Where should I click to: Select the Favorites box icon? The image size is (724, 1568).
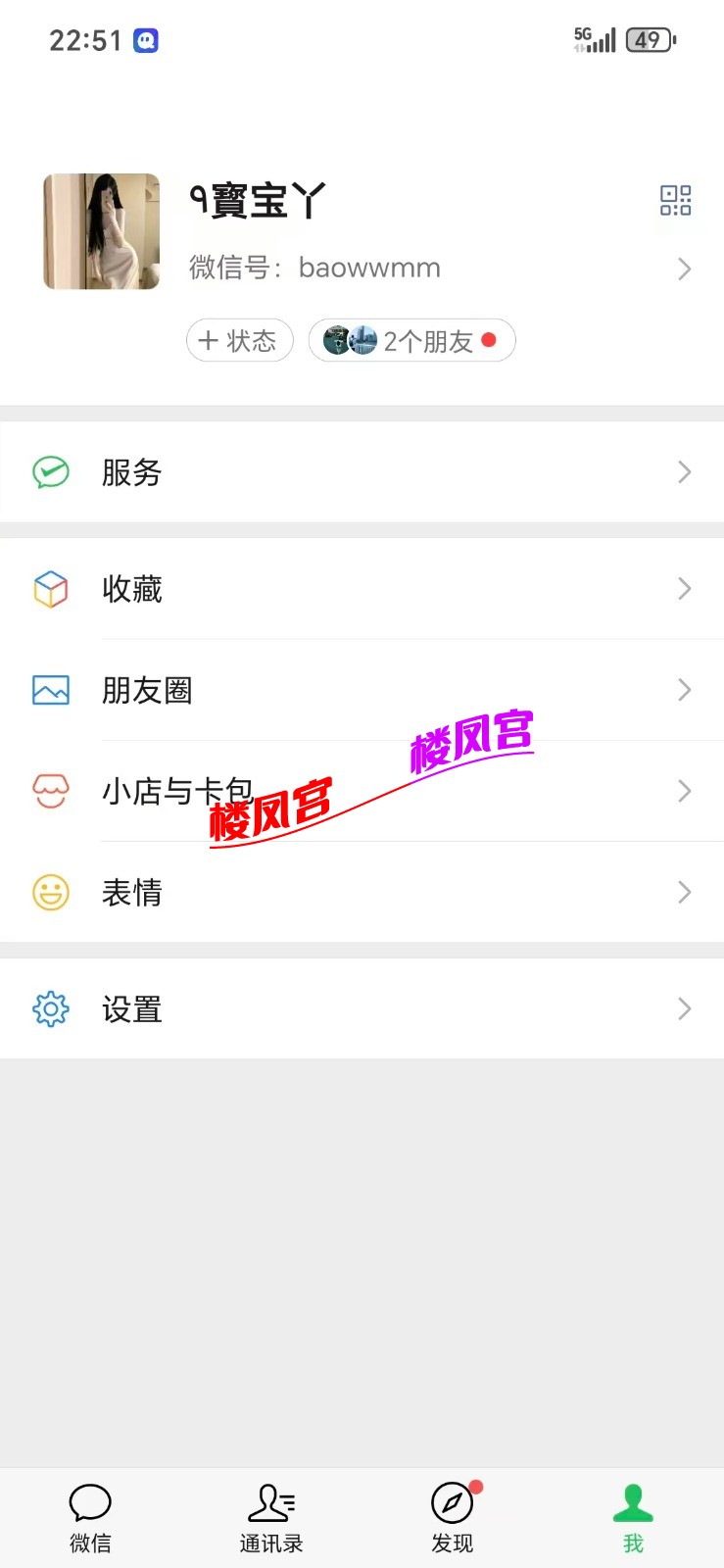tap(51, 589)
